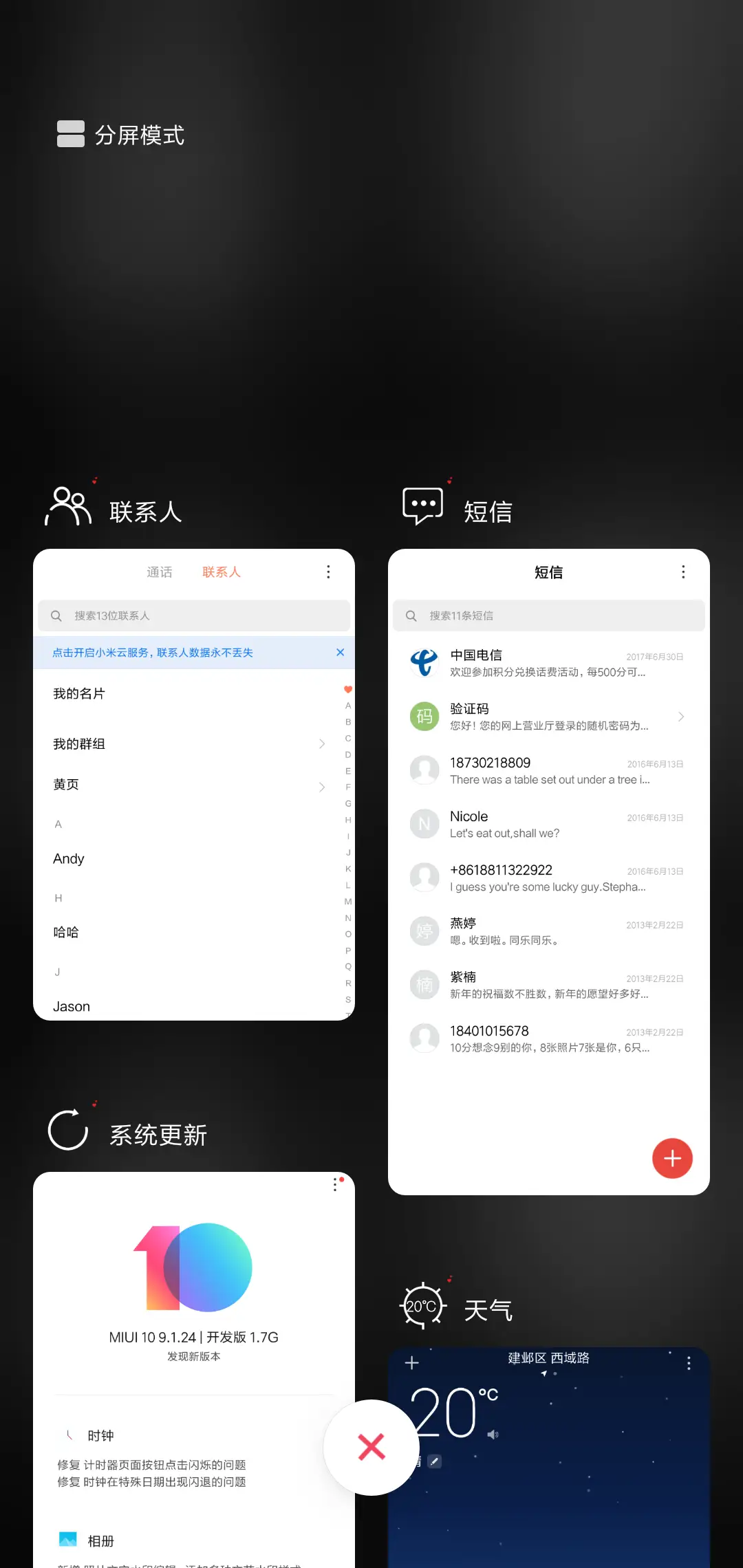Viewport: 743px width, 1568px height.
Task: Tap the red plus compose button in Messages
Action: click(672, 1158)
